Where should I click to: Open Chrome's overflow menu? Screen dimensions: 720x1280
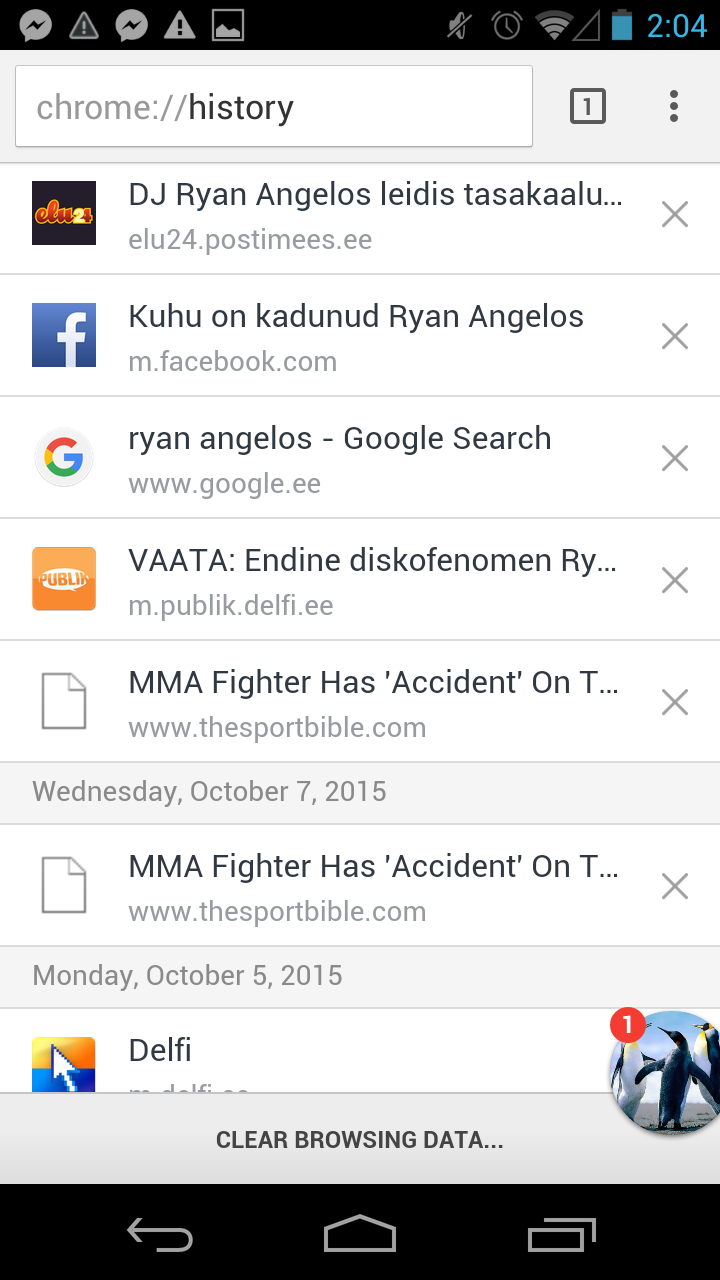[x=674, y=106]
